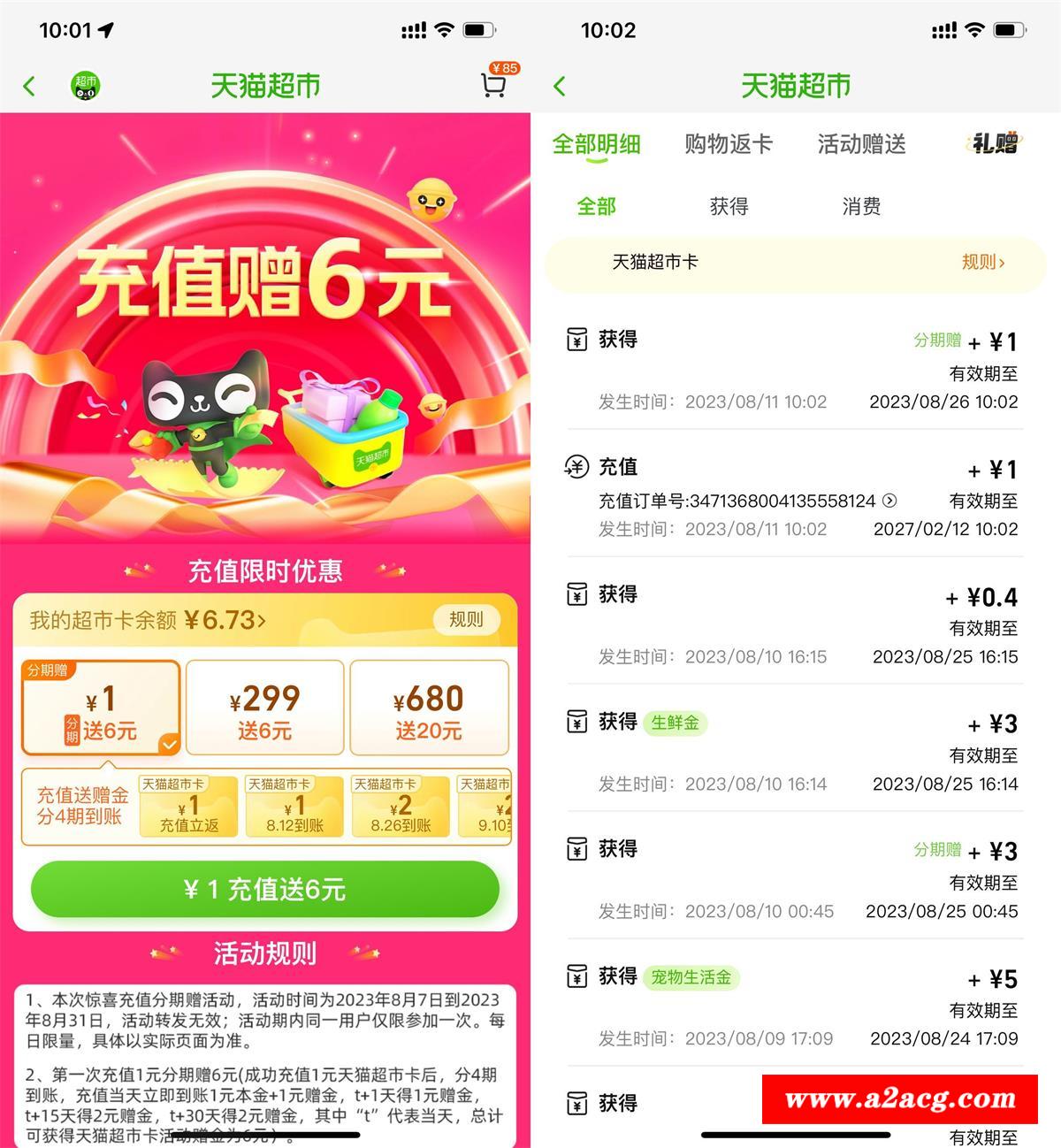
Task: Open recharge order 3471368004135558124 details
Action: click(x=889, y=501)
